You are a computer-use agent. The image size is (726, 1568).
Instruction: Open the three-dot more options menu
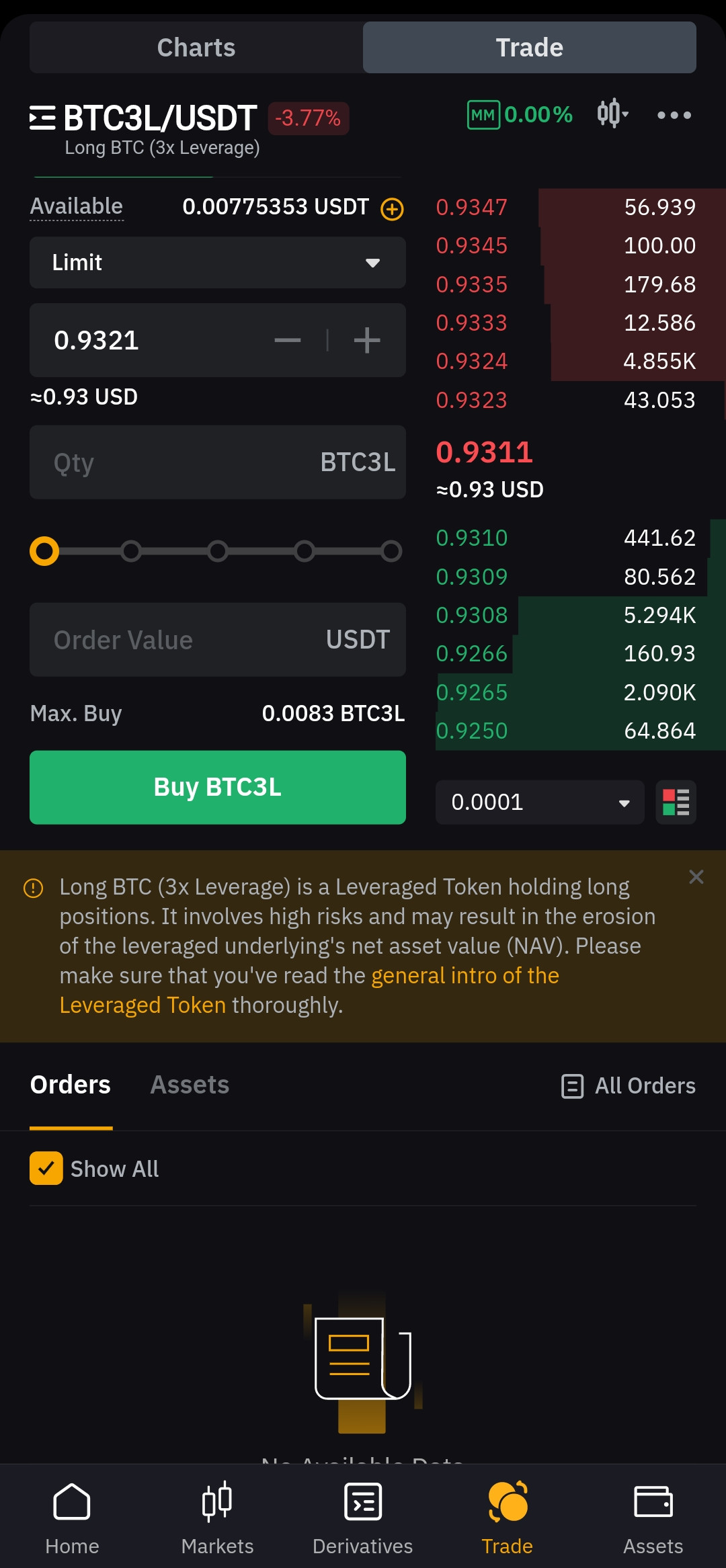coord(674,115)
